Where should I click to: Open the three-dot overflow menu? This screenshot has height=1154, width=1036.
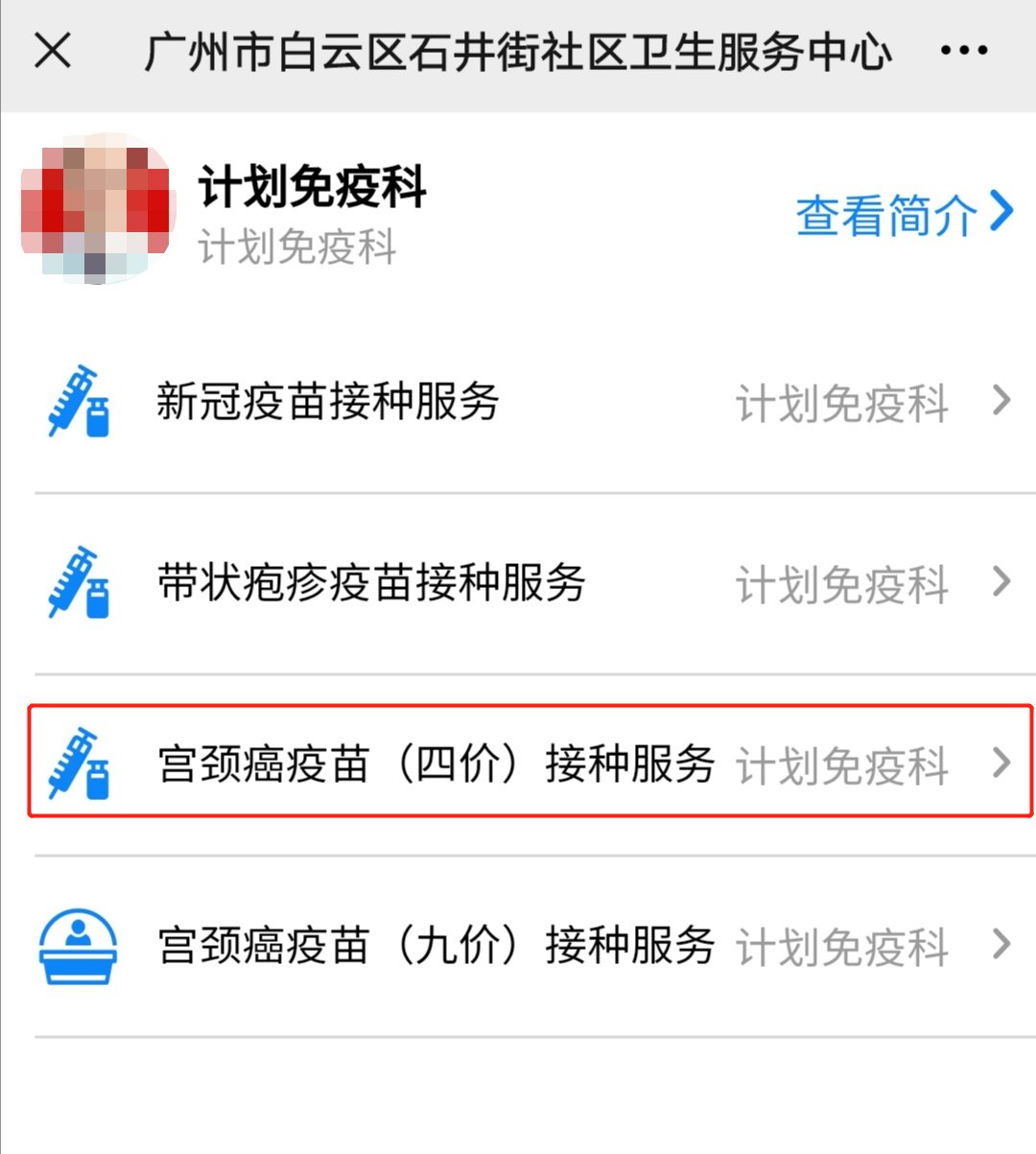(x=963, y=51)
